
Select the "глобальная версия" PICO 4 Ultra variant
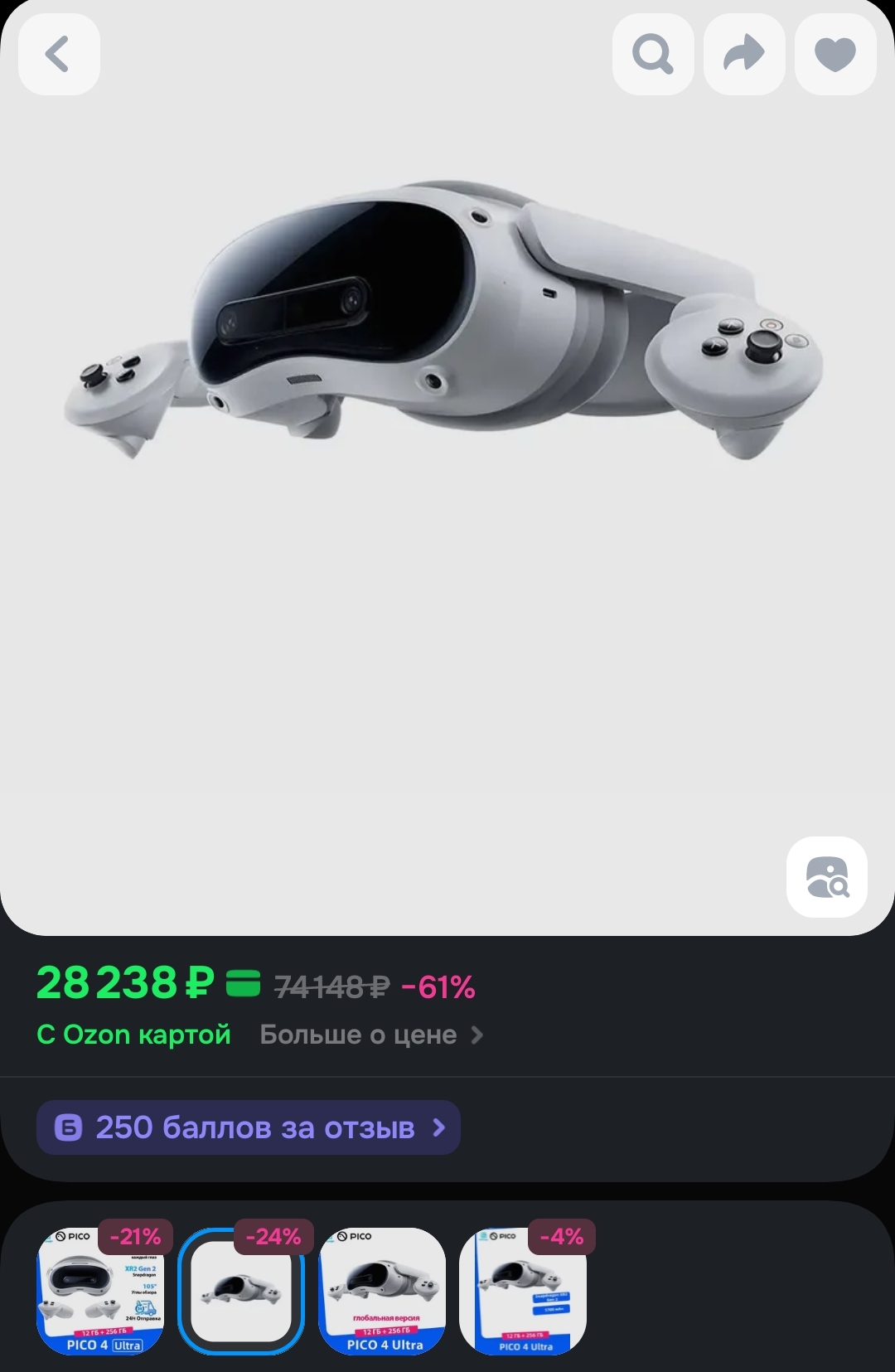point(382,1292)
